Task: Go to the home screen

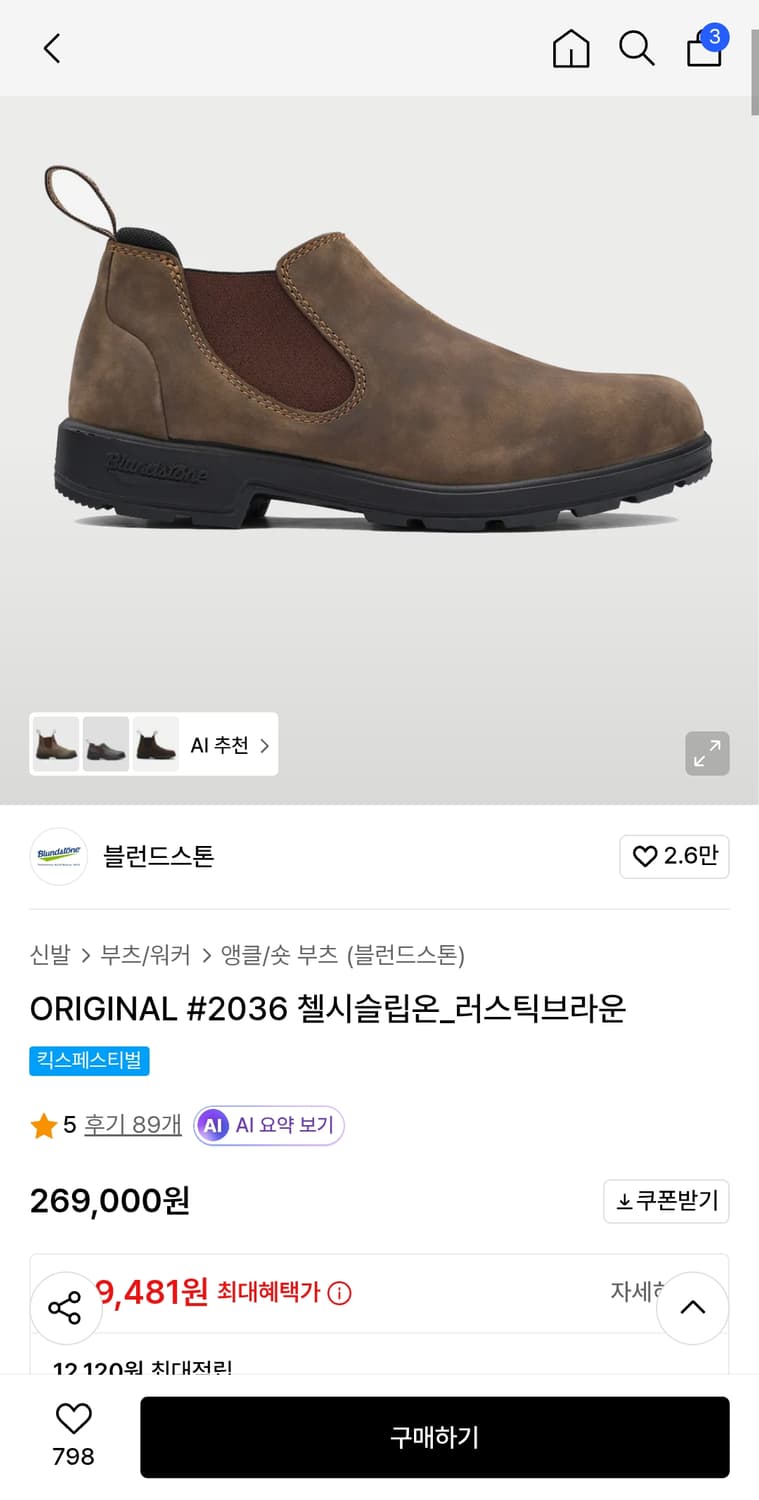Action: pyautogui.click(x=570, y=48)
